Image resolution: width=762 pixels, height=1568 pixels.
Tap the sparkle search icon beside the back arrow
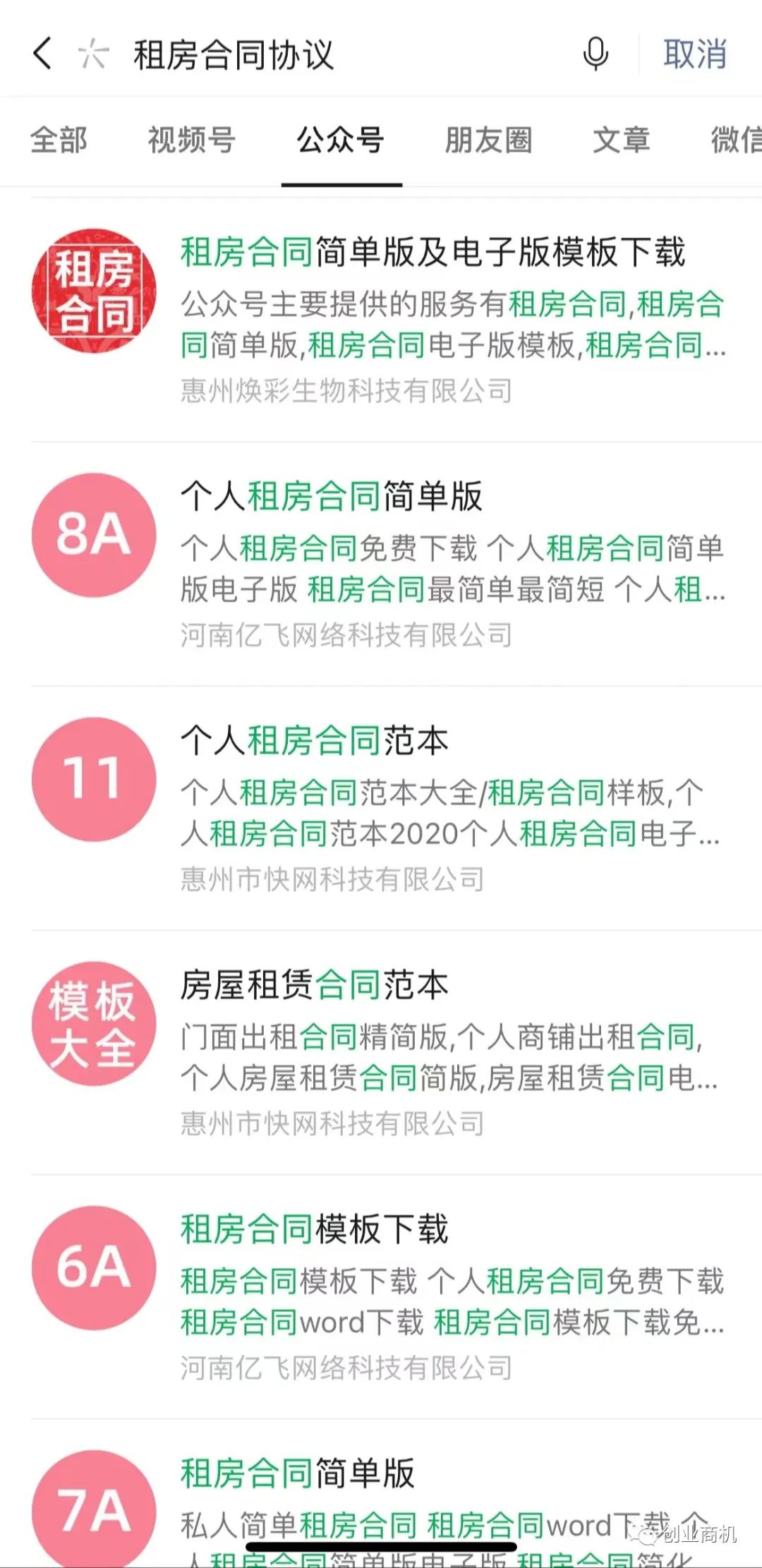[x=95, y=55]
